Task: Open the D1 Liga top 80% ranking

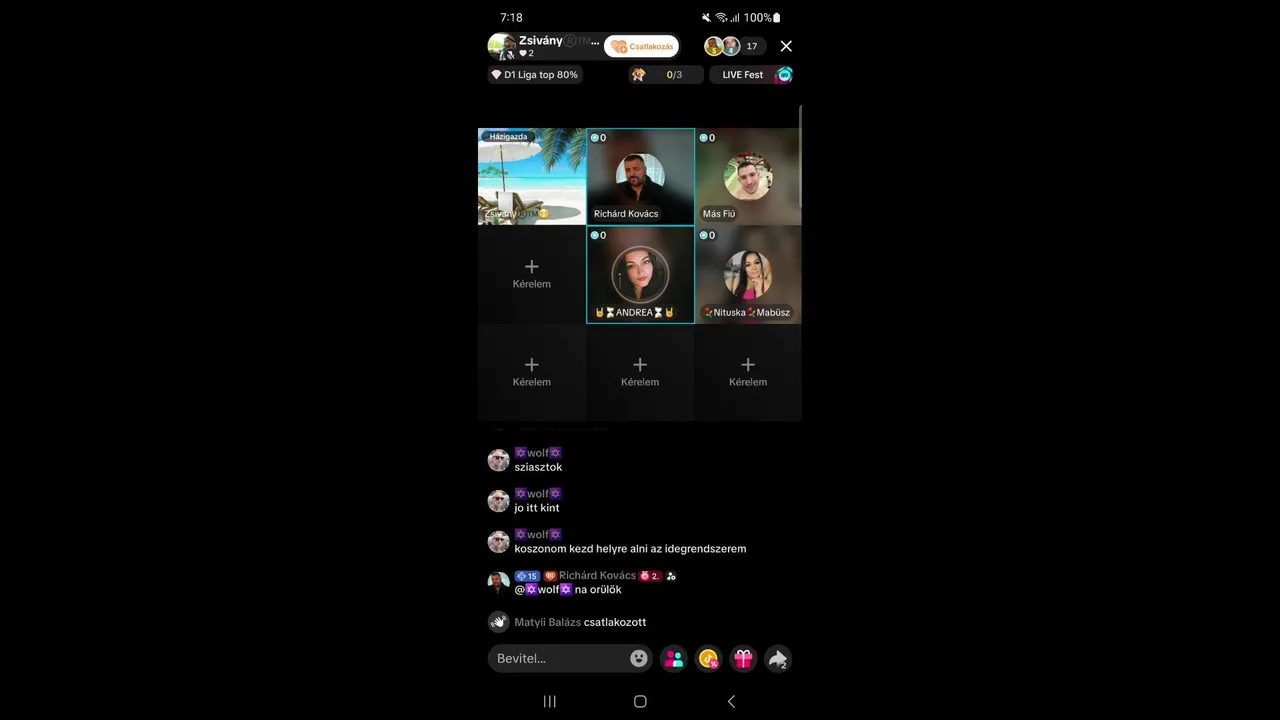Action: 535,75
